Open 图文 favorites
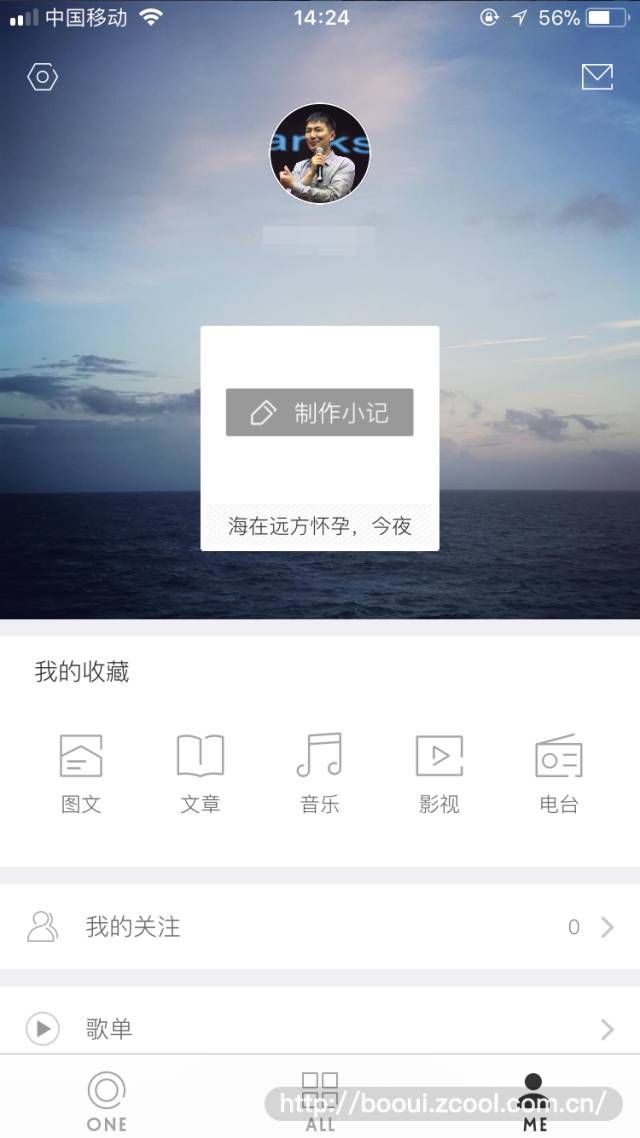 [x=81, y=772]
